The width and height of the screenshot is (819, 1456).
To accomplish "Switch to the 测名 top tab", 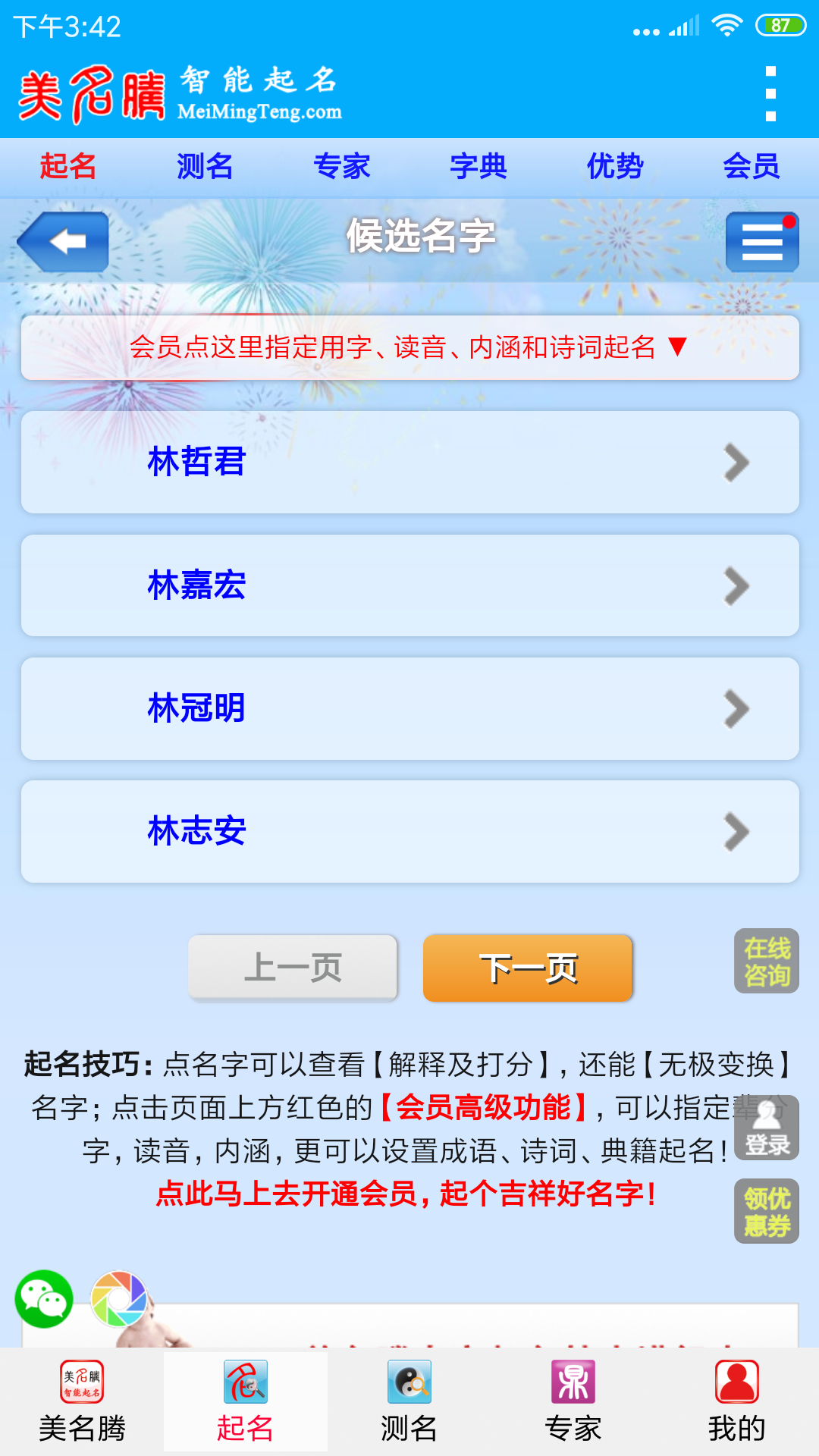I will [205, 166].
